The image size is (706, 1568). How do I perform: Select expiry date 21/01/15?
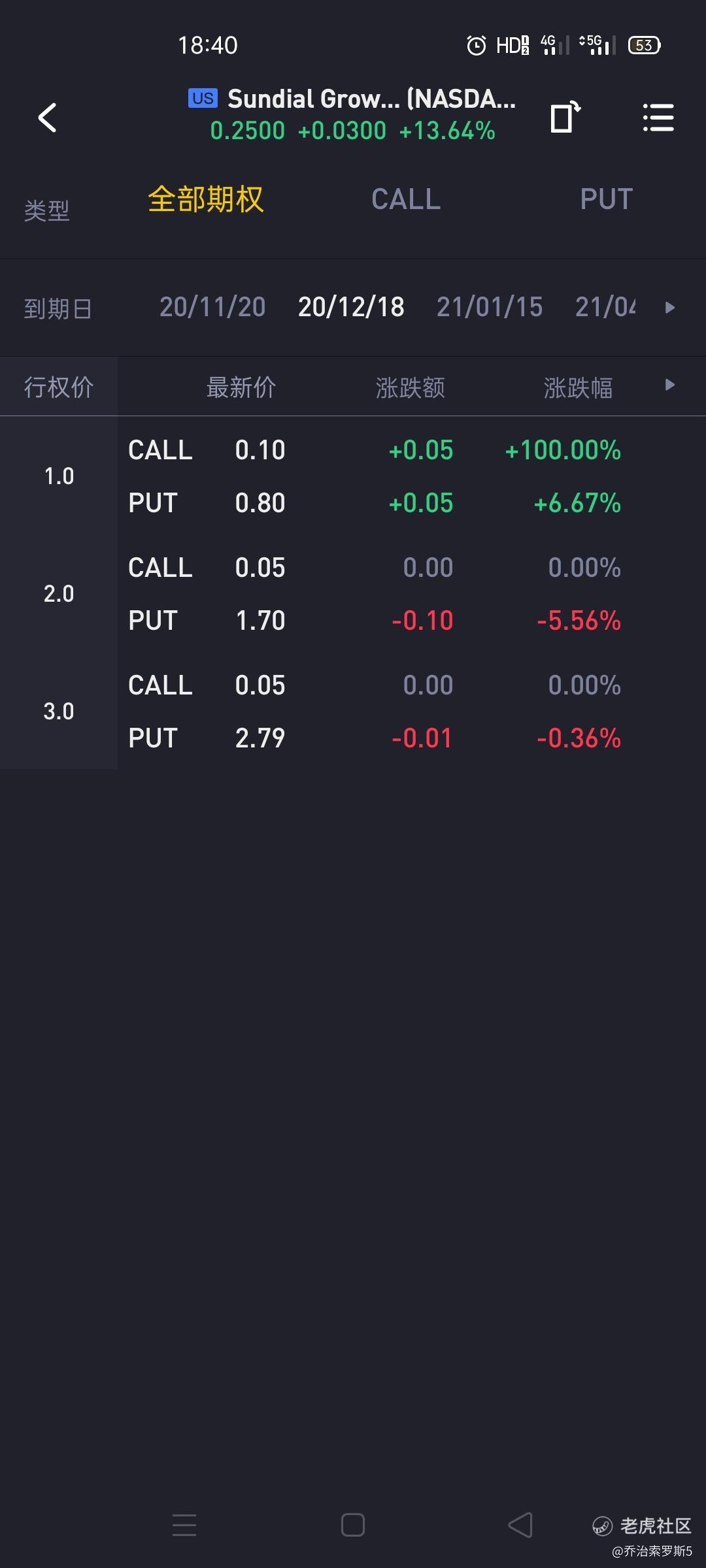(x=490, y=307)
